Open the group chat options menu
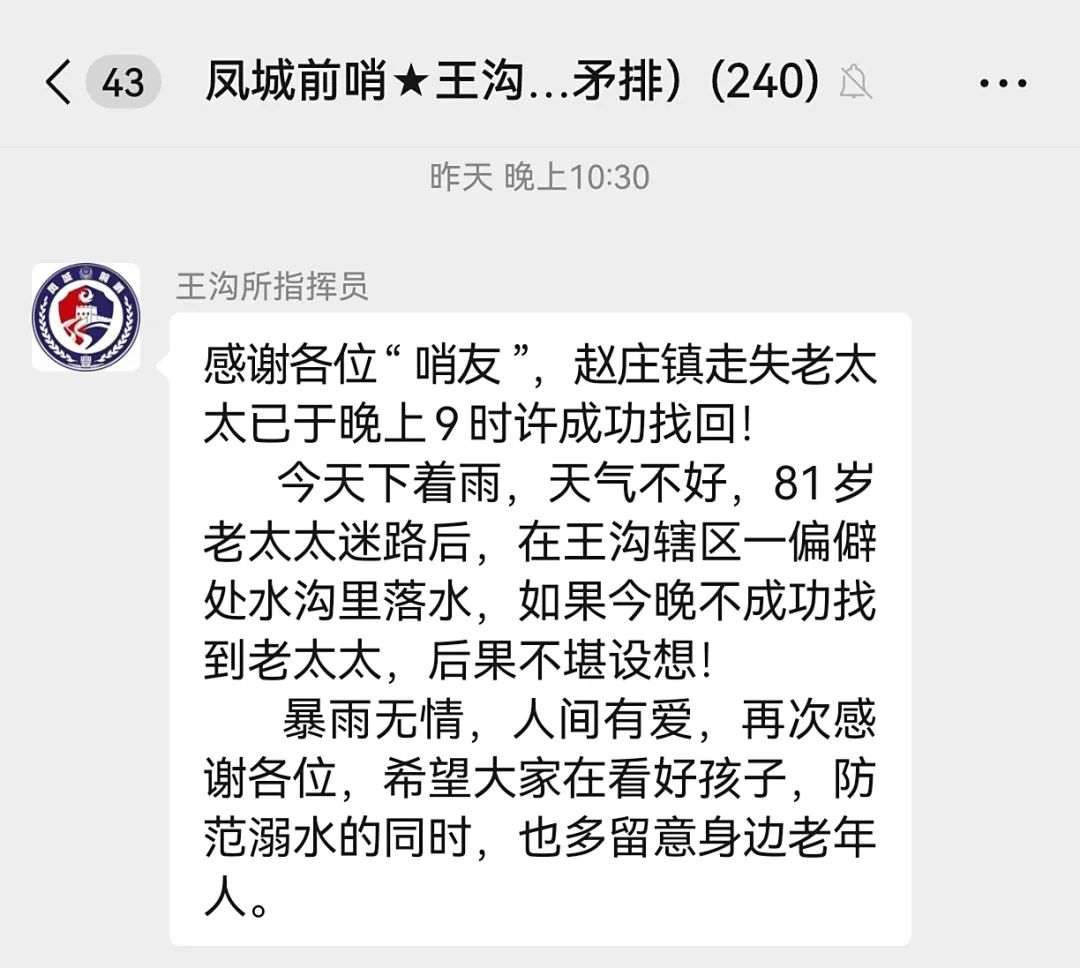1080x968 pixels. tap(1003, 83)
